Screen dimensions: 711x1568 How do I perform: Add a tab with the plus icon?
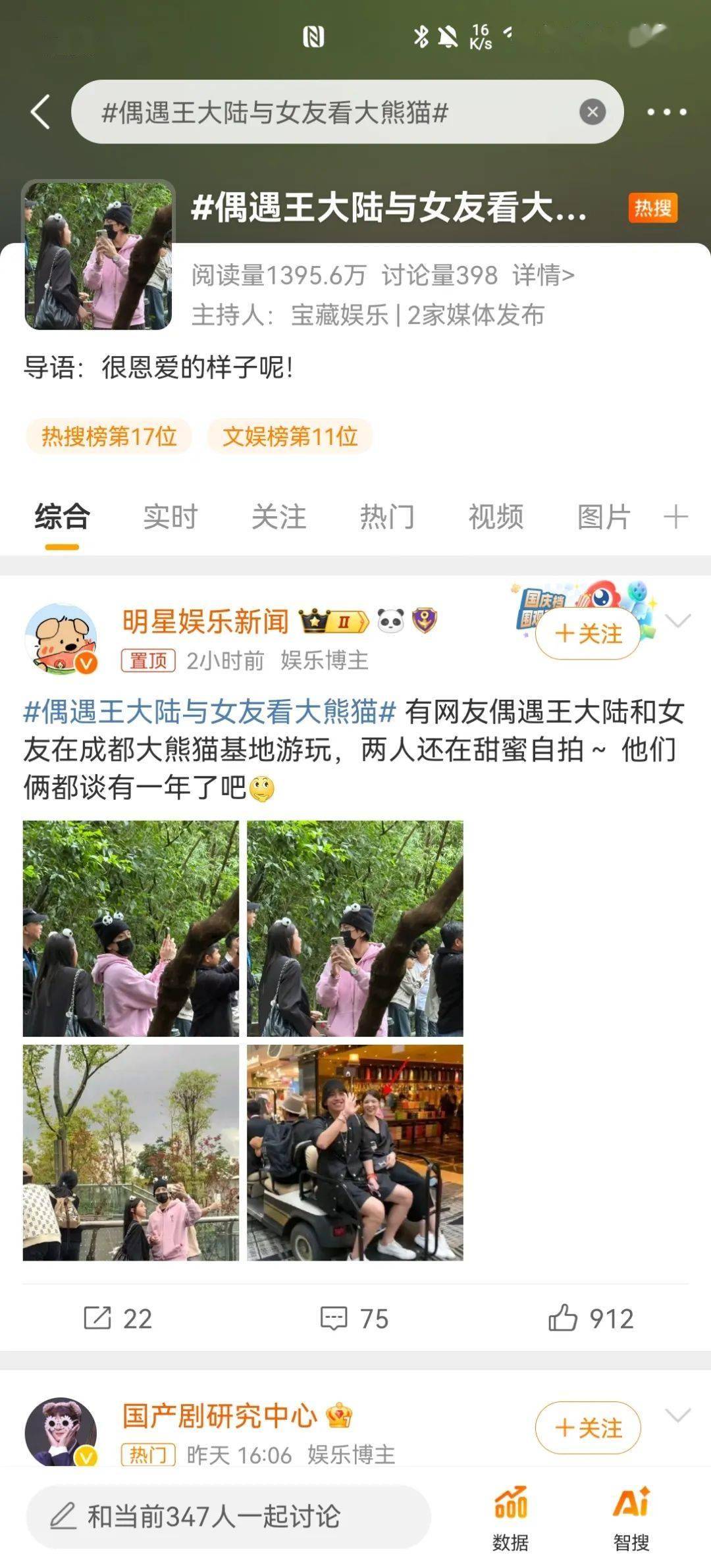coord(675,517)
